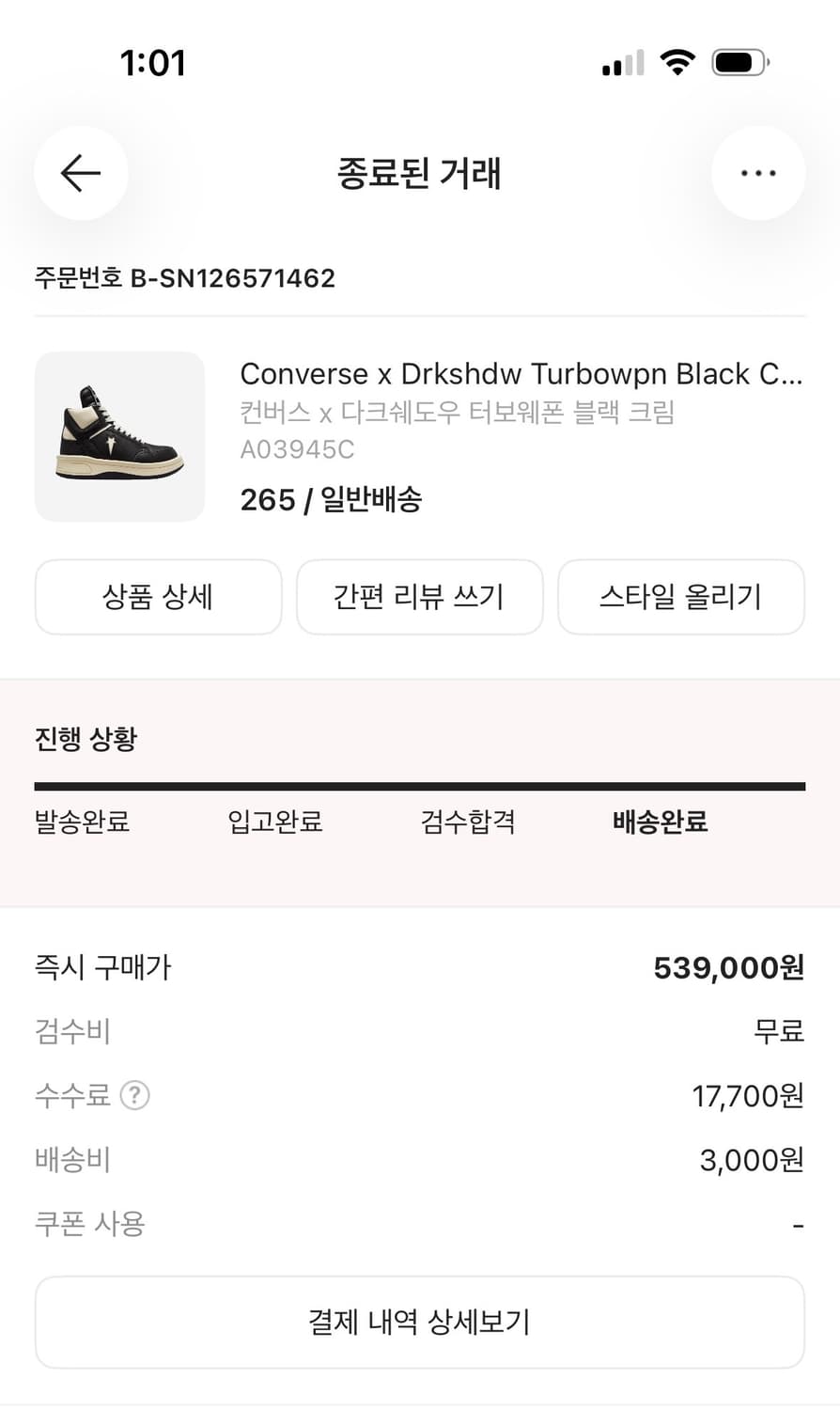
Task: Tap 간편 리뷰 쓰기 to write a review
Action: [x=419, y=597]
